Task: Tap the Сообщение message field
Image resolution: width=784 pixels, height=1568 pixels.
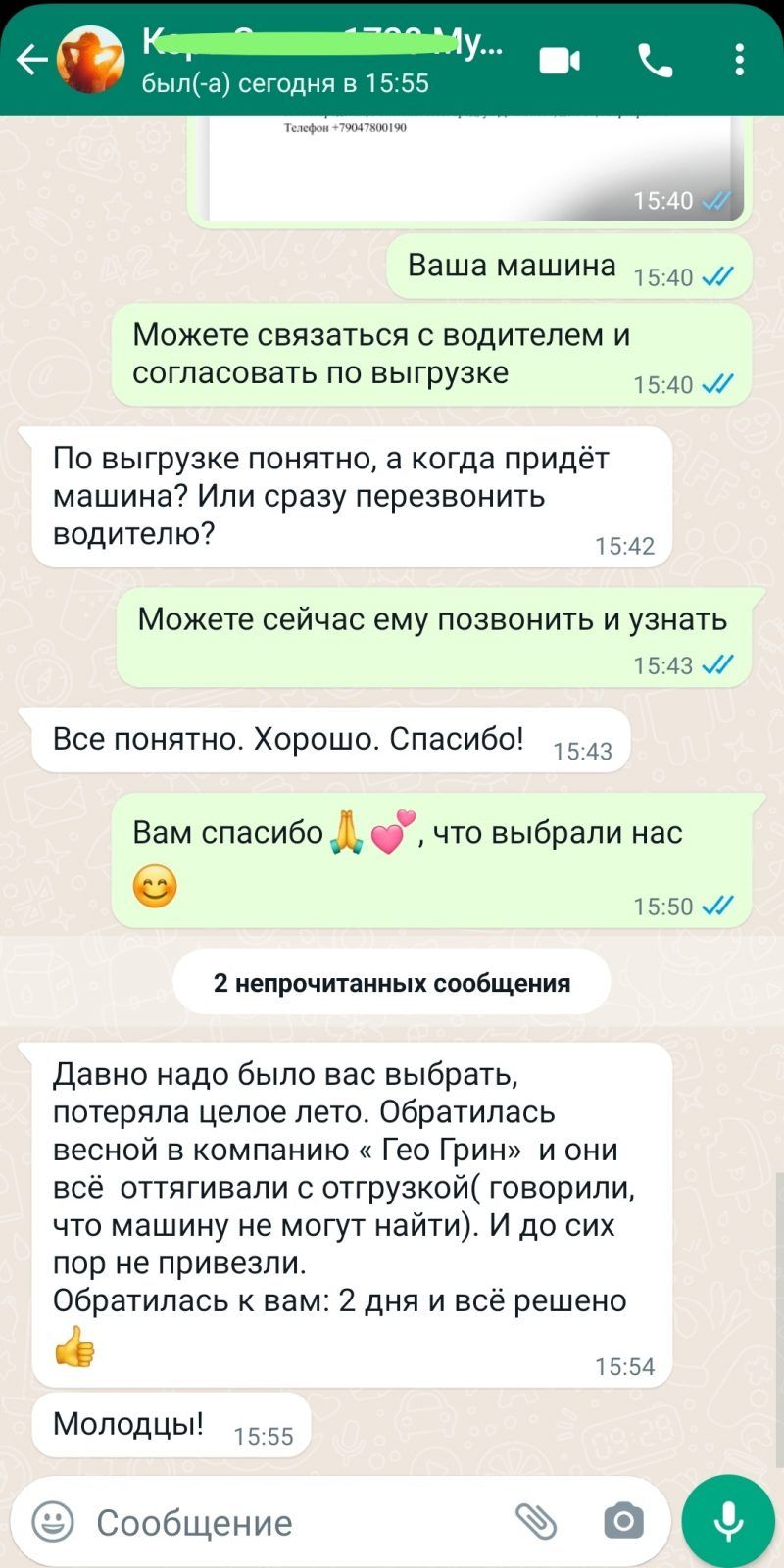Action: pyautogui.click(x=294, y=1522)
